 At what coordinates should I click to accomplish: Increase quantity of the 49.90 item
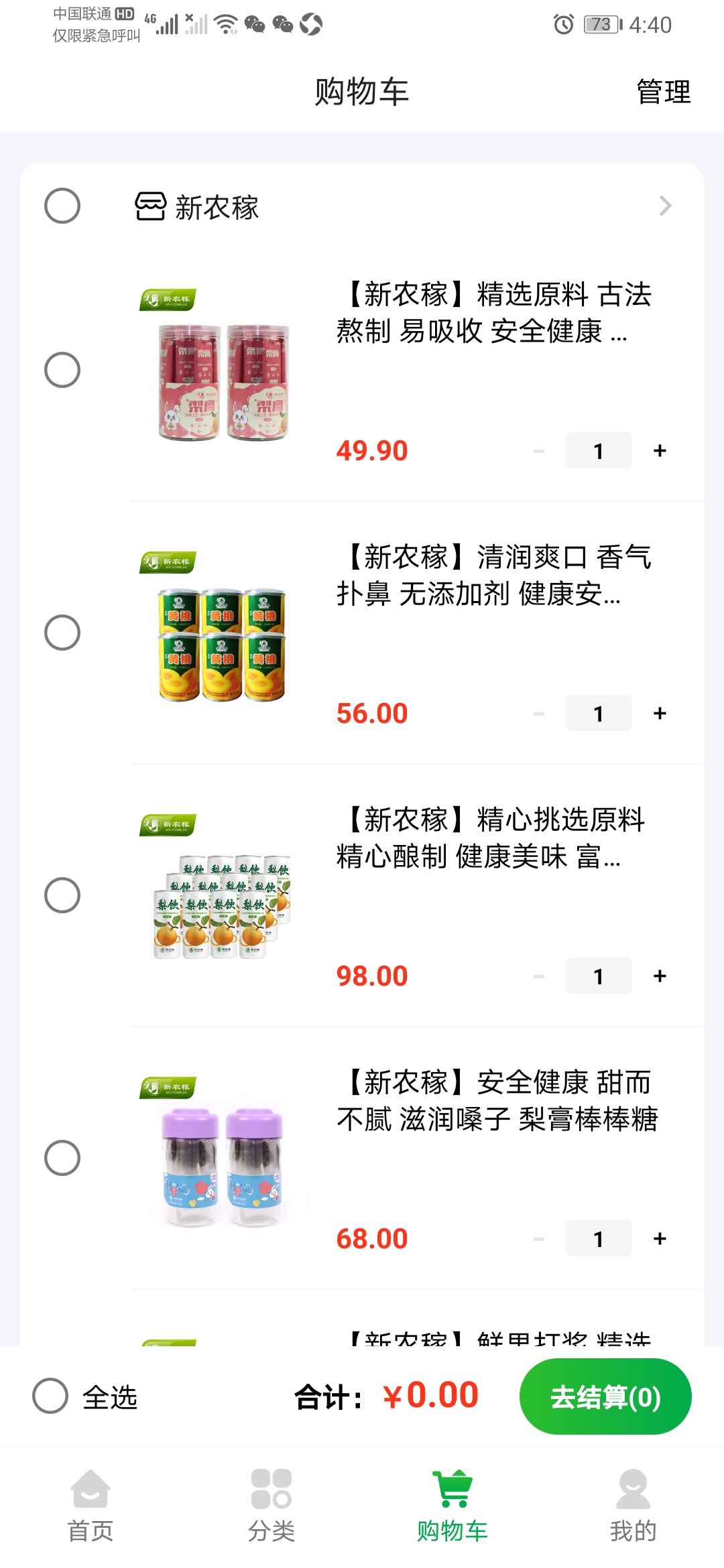tap(660, 451)
